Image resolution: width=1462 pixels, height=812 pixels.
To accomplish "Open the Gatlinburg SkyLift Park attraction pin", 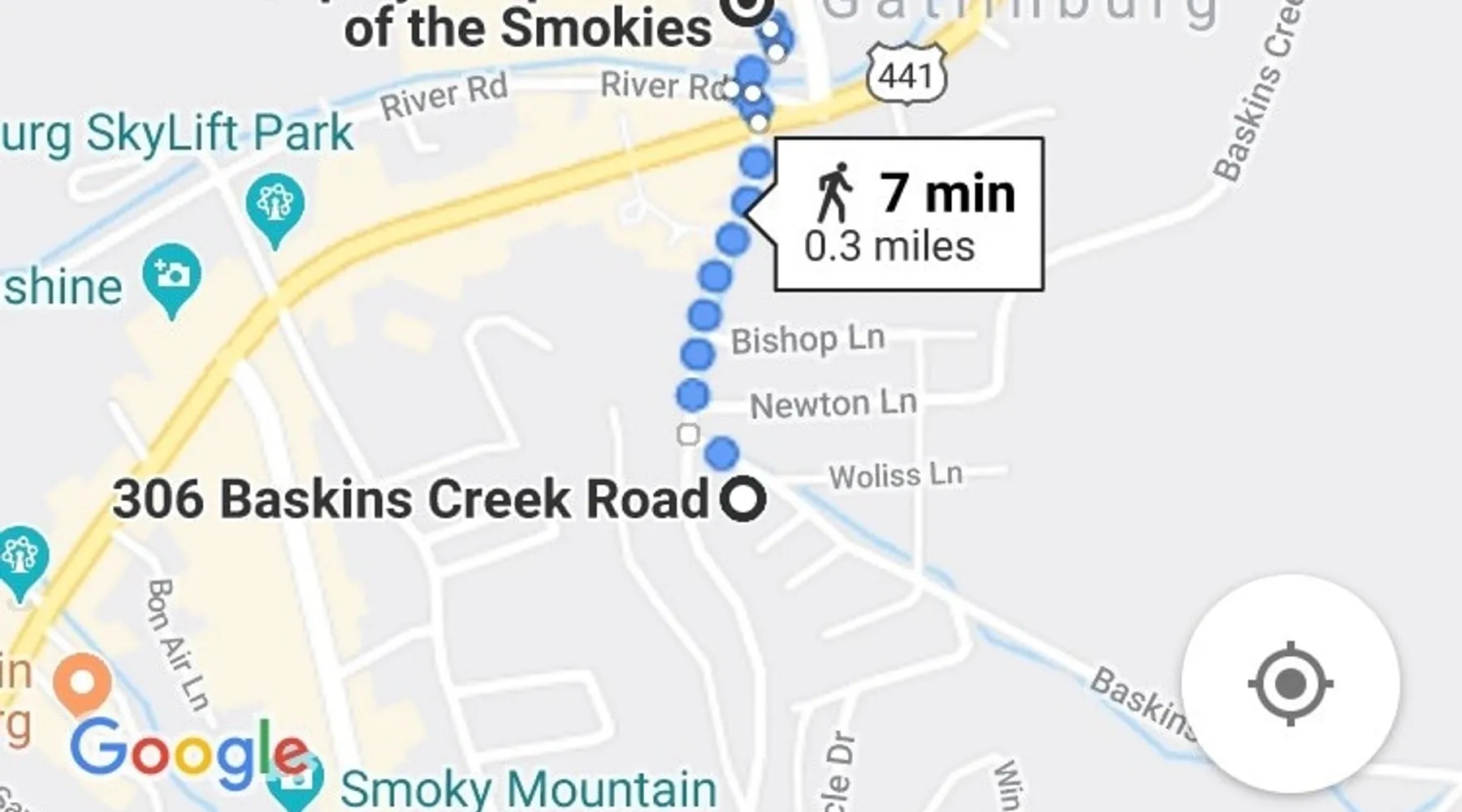I will (x=275, y=205).
